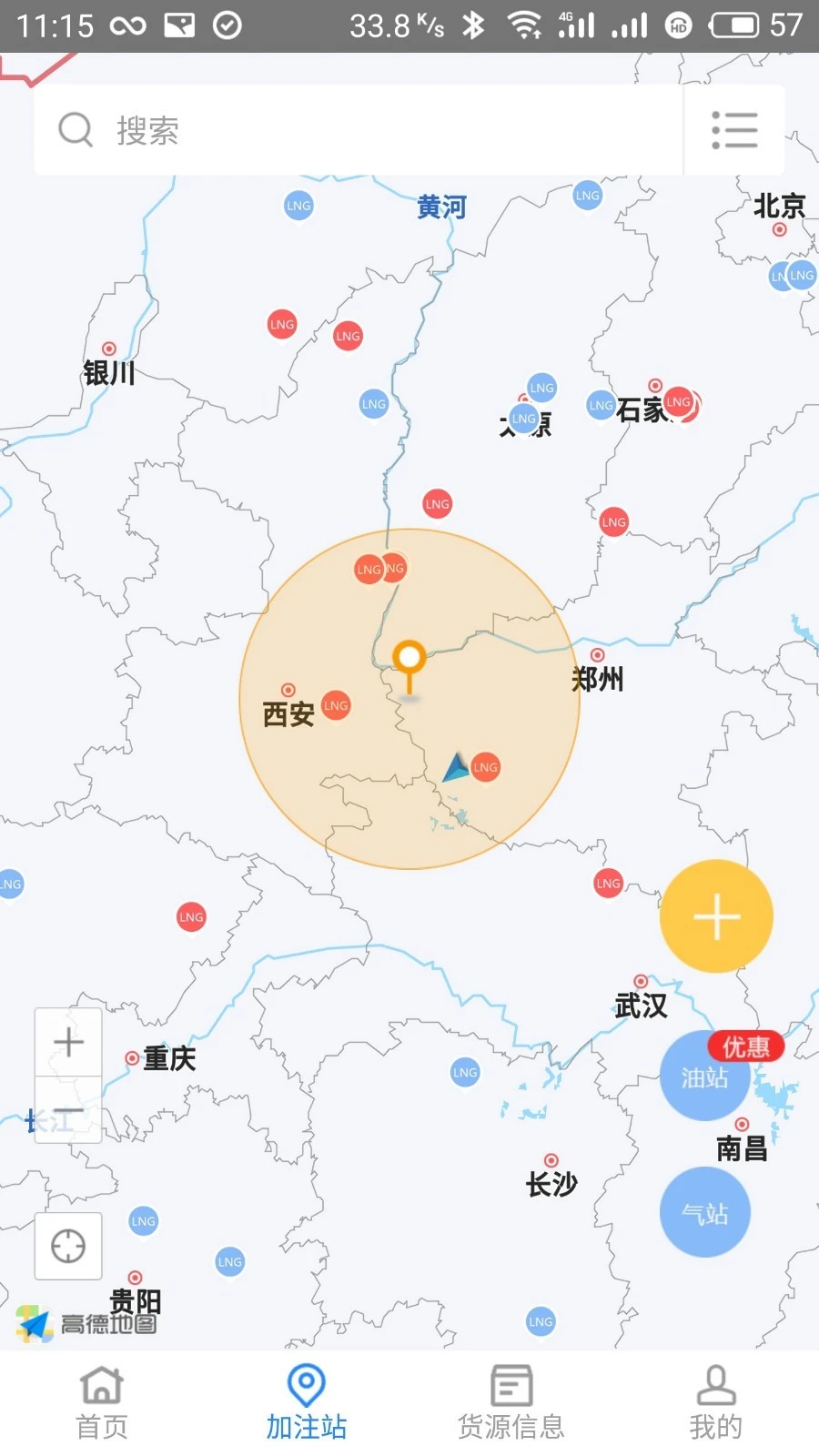Tap the locate-me crosshair button
Image resolution: width=819 pixels, height=1456 pixels.
pos(67,1246)
